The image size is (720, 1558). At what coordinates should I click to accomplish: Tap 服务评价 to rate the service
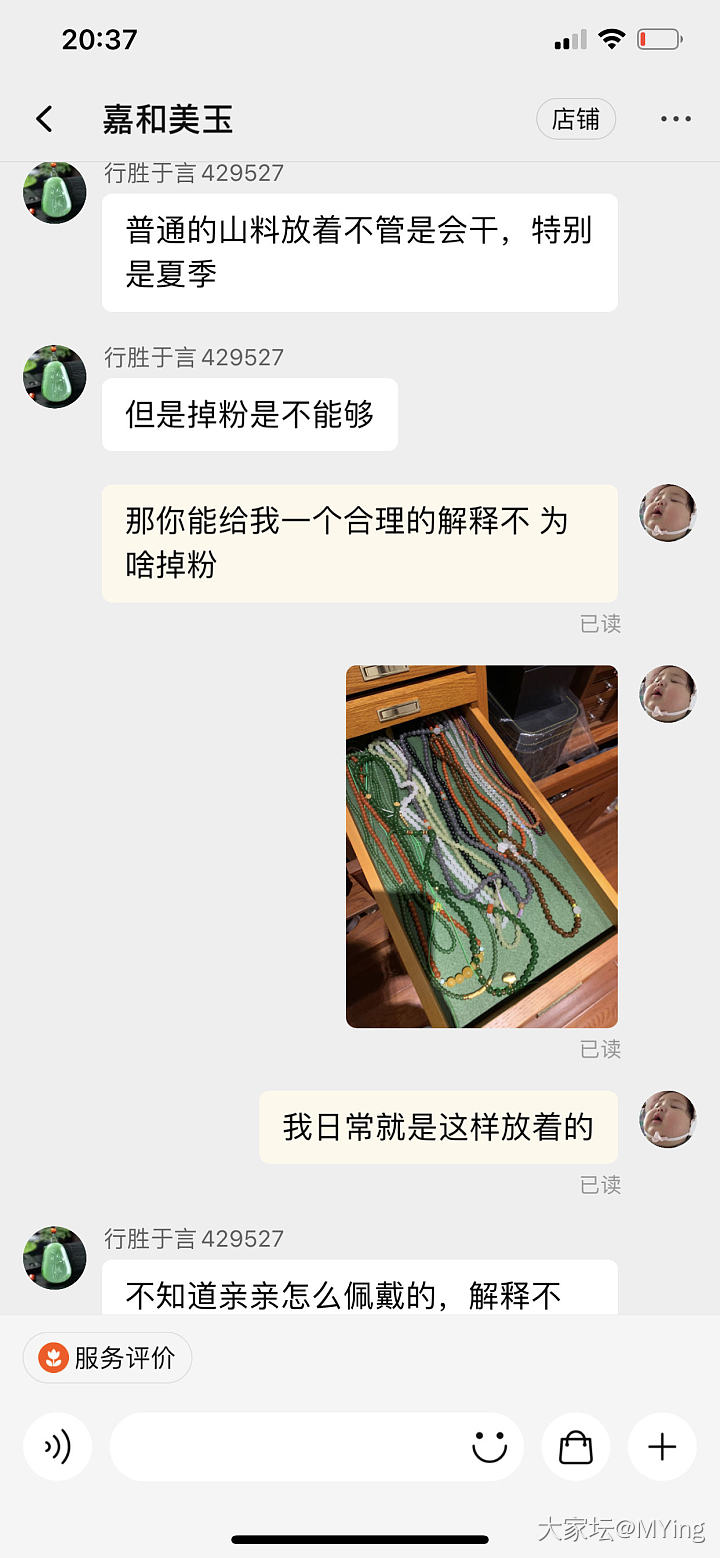click(108, 1358)
